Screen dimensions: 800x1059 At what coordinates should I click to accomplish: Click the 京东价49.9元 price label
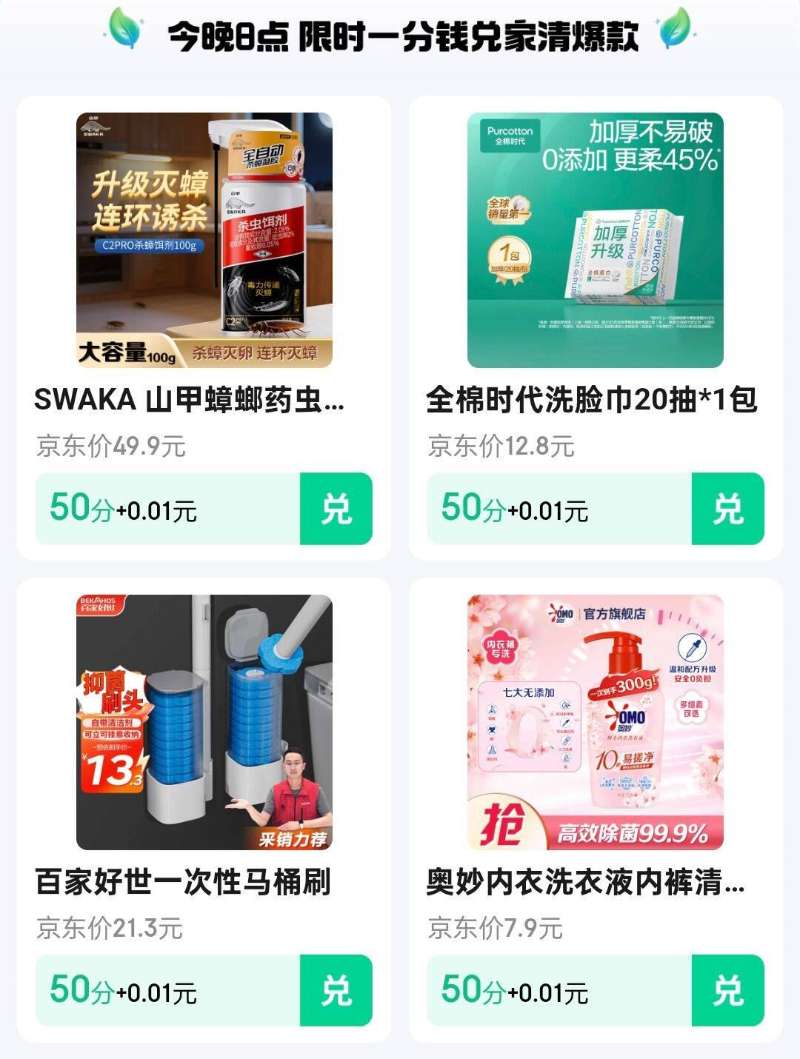pyautogui.click(x=110, y=445)
